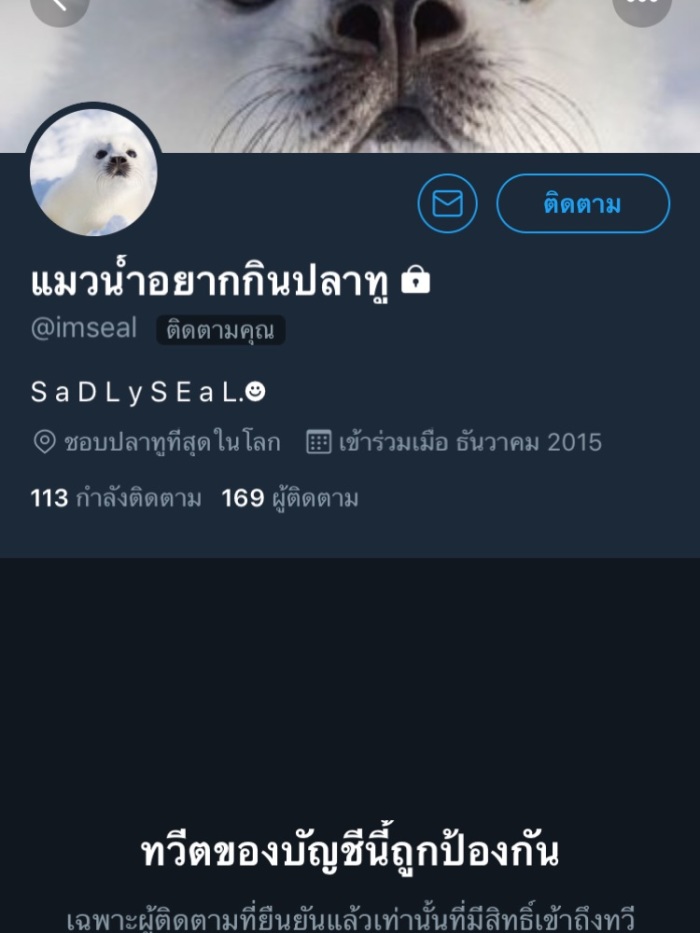View the seal profile picture

tap(93, 173)
